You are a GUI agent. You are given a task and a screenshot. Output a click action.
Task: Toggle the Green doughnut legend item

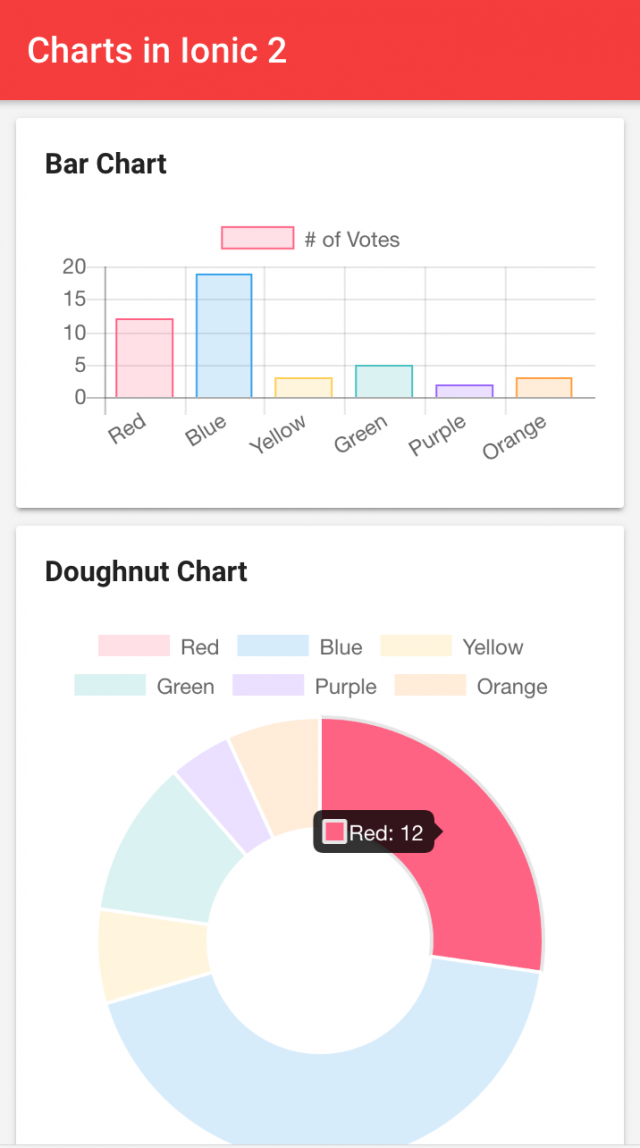click(x=144, y=686)
